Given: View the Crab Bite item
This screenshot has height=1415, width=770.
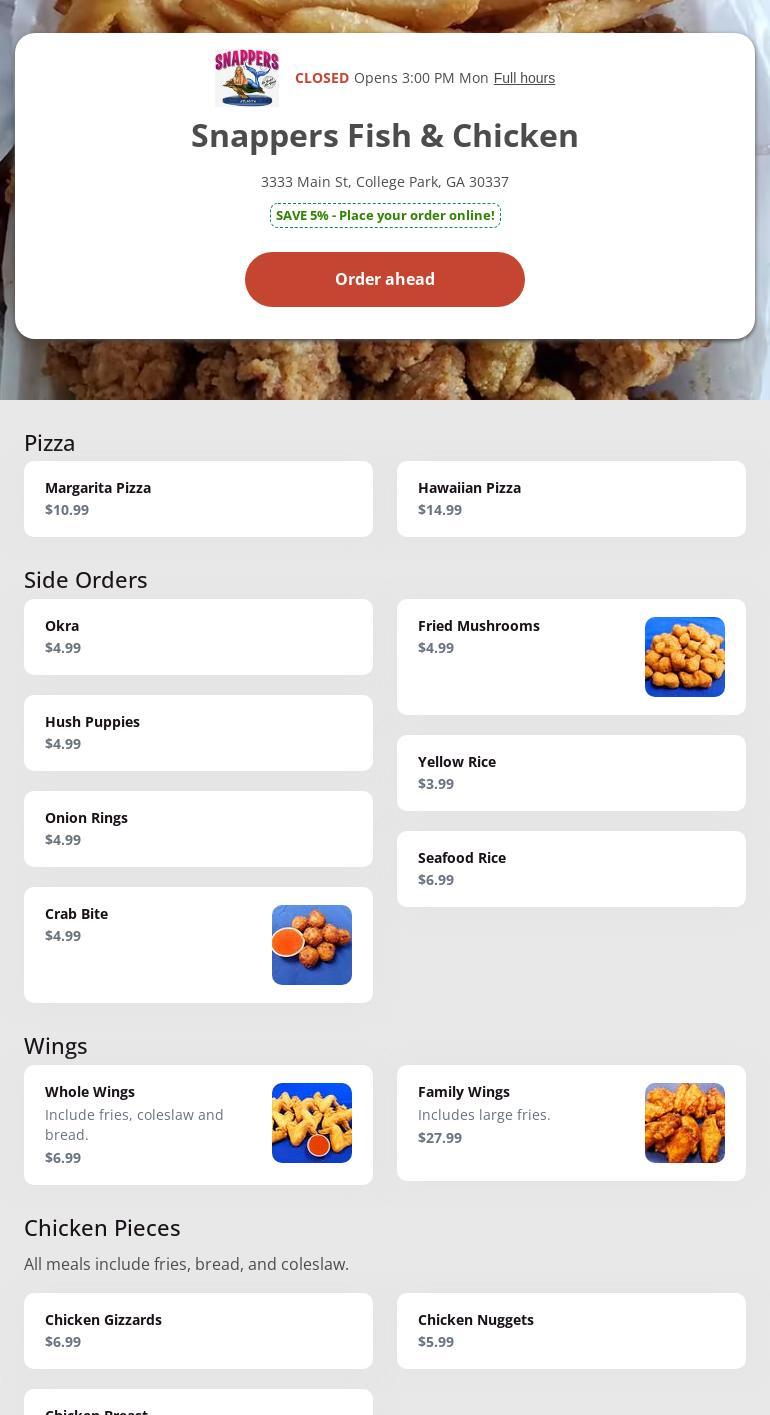Looking at the screenshot, I should (x=198, y=944).
